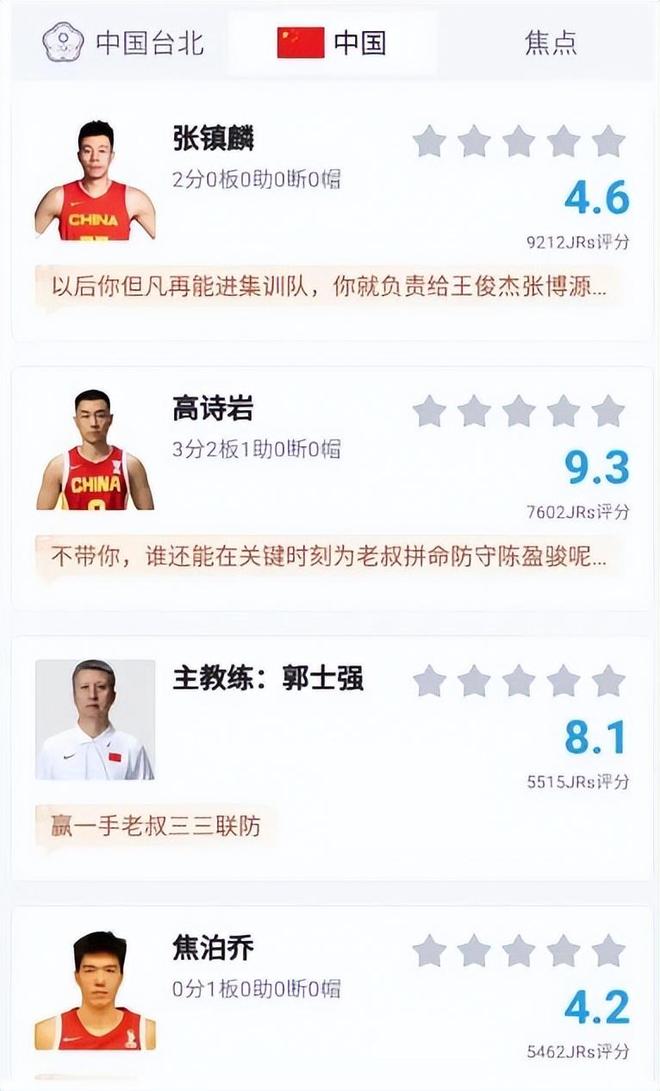660x1091 pixels.
Task: Open 焦泊乔's rating card
Action: point(213,947)
